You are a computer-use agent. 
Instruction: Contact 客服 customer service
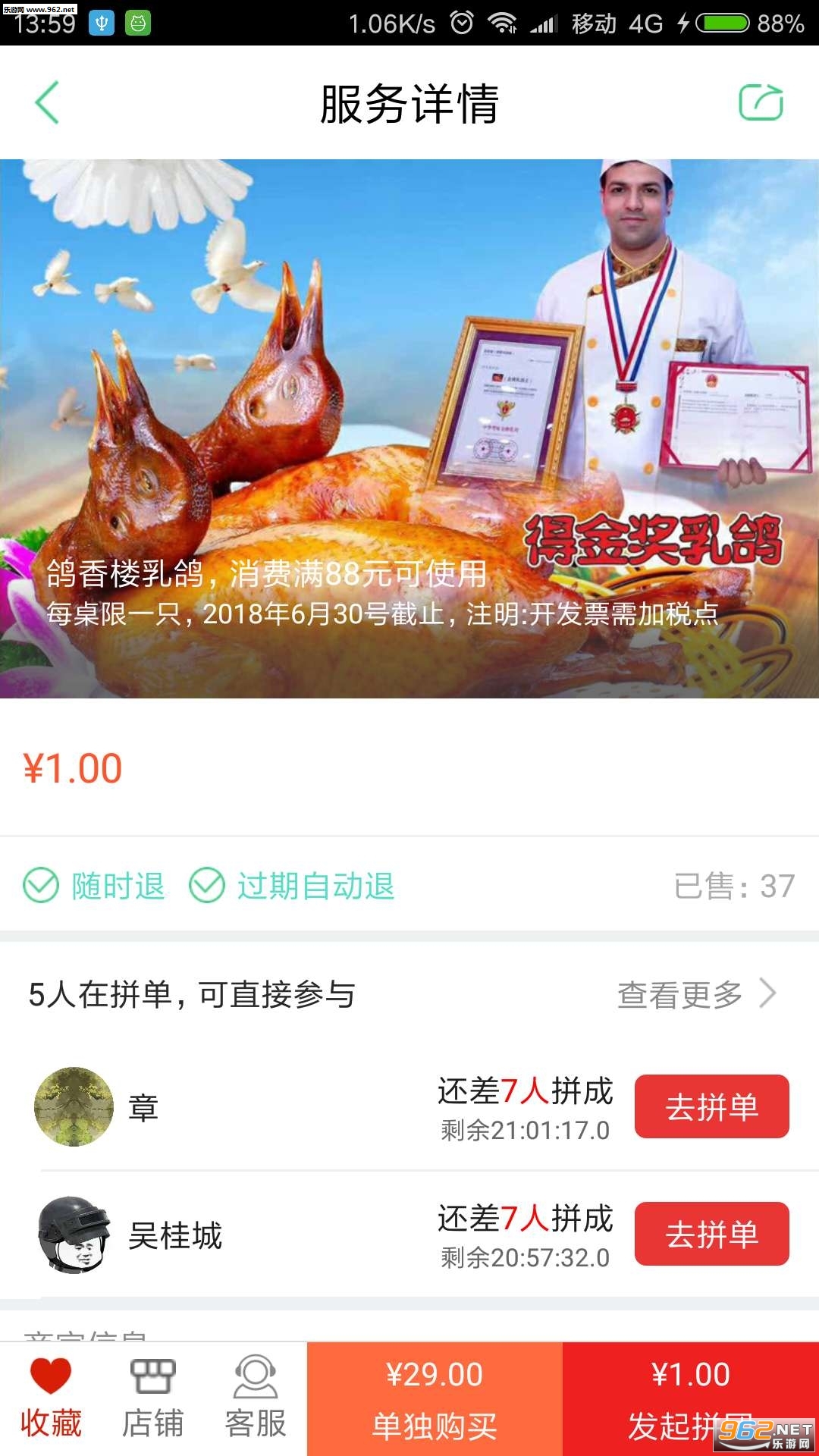click(256, 1399)
